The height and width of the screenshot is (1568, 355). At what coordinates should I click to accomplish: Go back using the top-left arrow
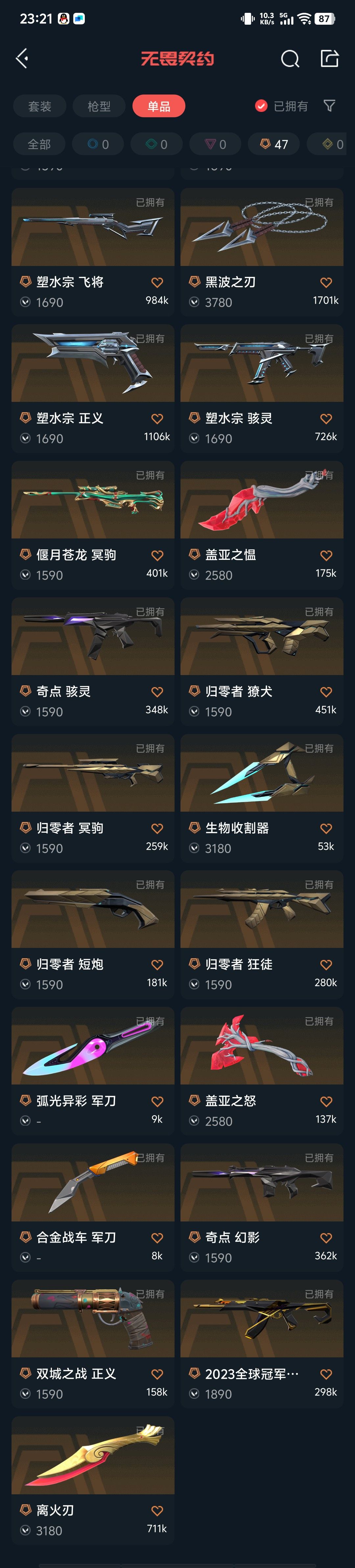[x=22, y=59]
